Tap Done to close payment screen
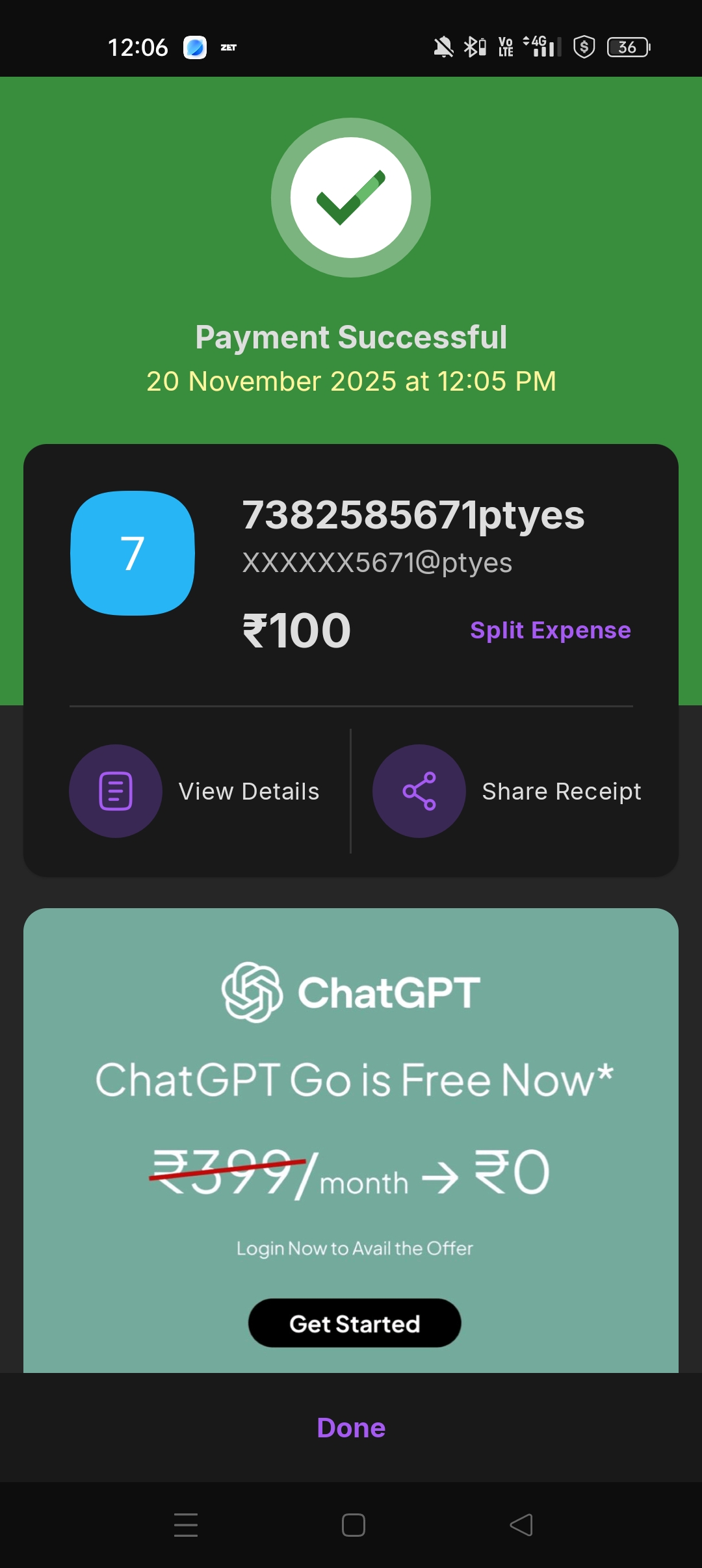The height and width of the screenshot is (1568, 702). coord(351,1428)
